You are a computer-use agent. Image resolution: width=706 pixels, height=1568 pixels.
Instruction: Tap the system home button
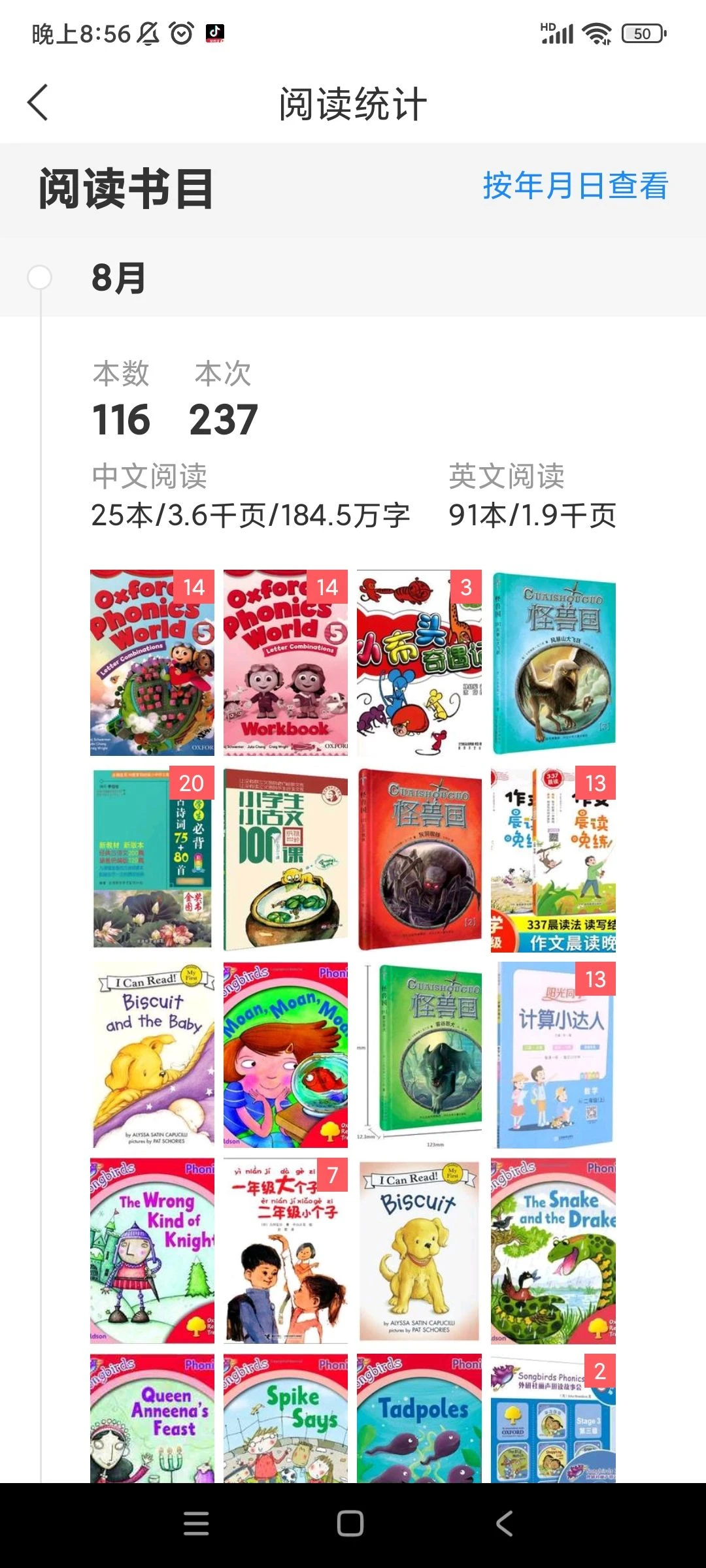pos(350,1524)
